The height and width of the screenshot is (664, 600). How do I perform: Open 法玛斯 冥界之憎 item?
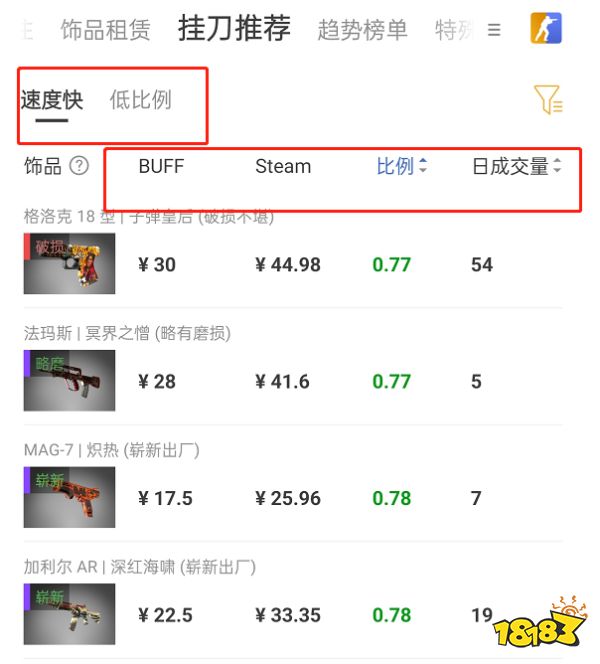click(x=70, y=380)
